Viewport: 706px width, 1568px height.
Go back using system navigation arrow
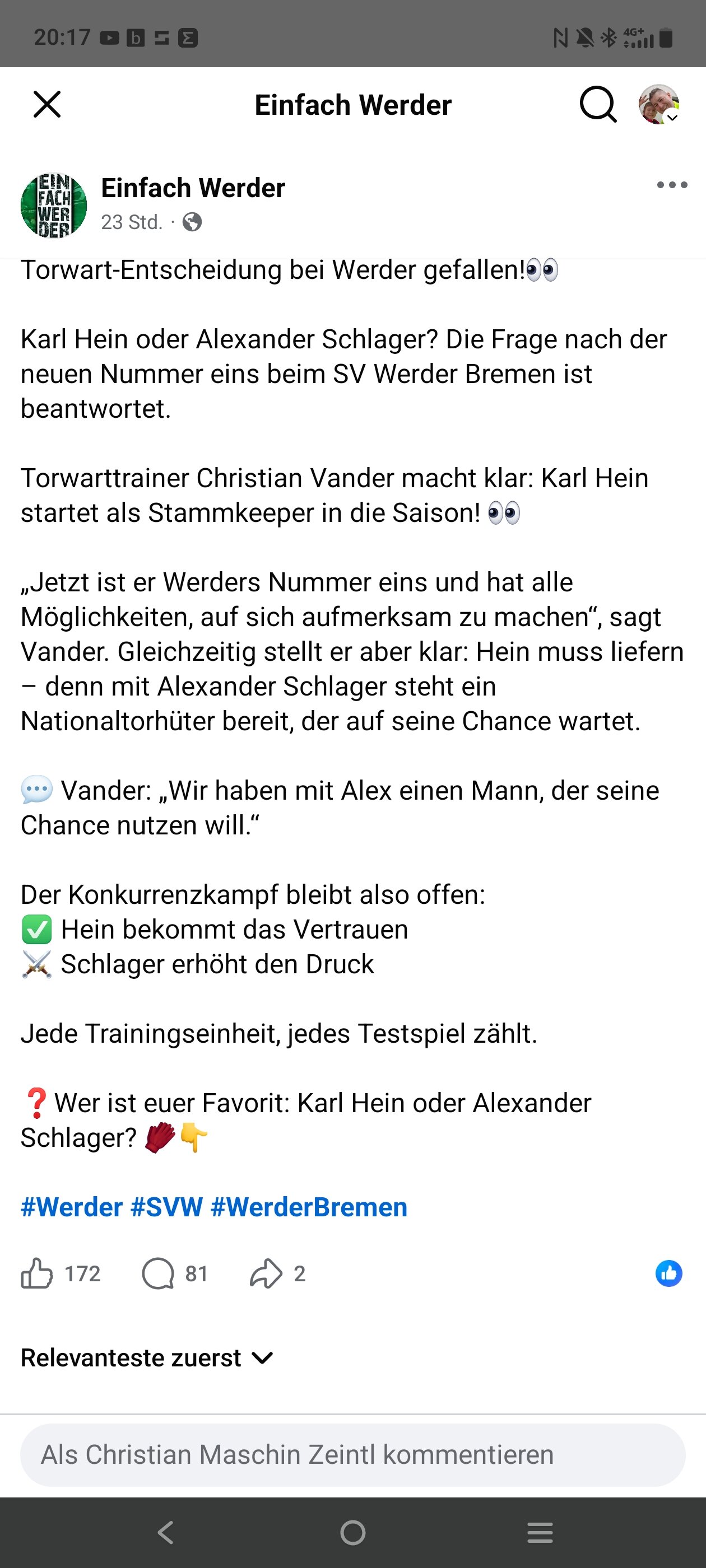(x=166, y=1532)
